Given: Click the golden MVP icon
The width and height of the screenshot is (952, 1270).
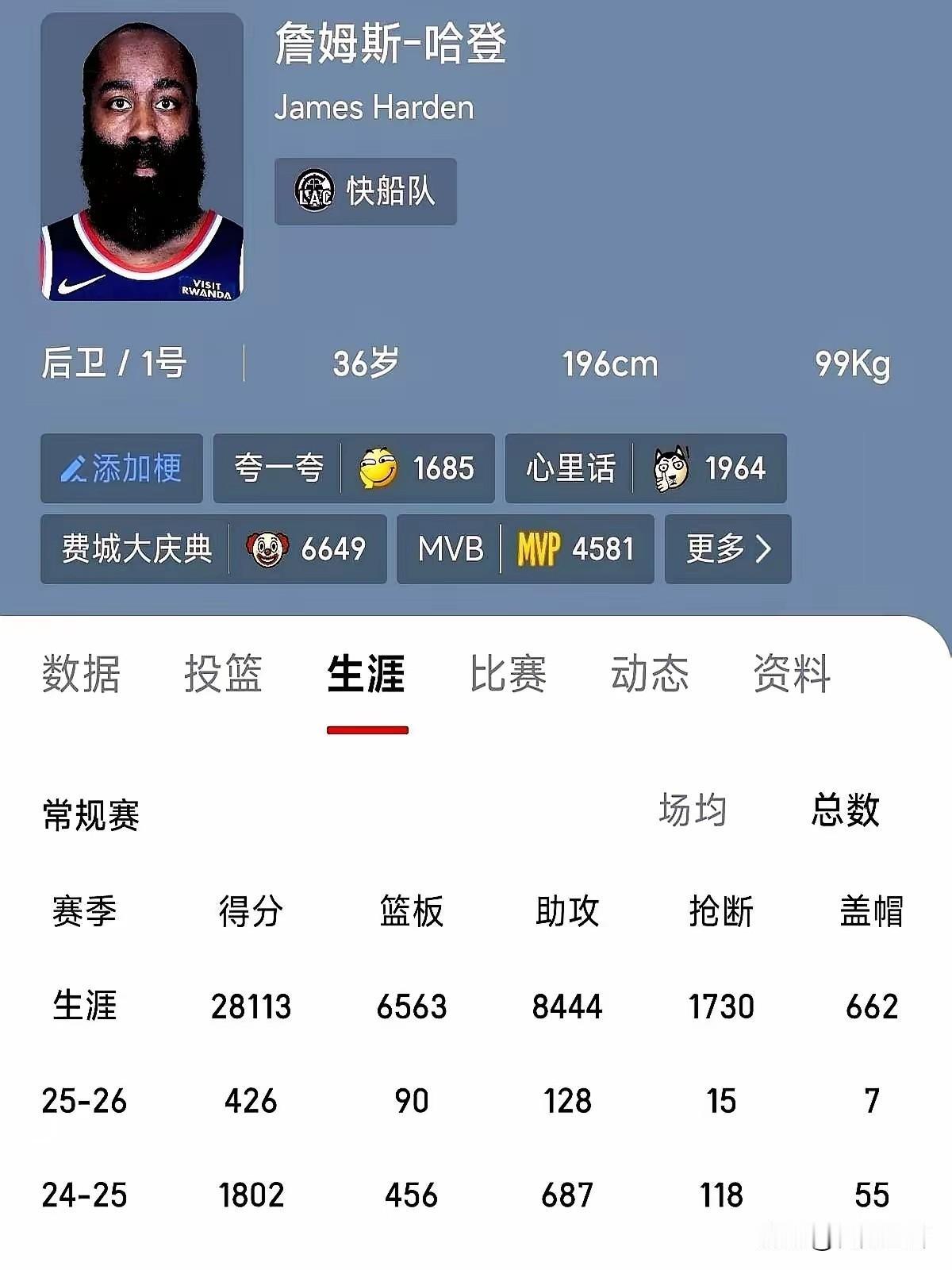Looking at the screenshot, I should tap(539, 548).
